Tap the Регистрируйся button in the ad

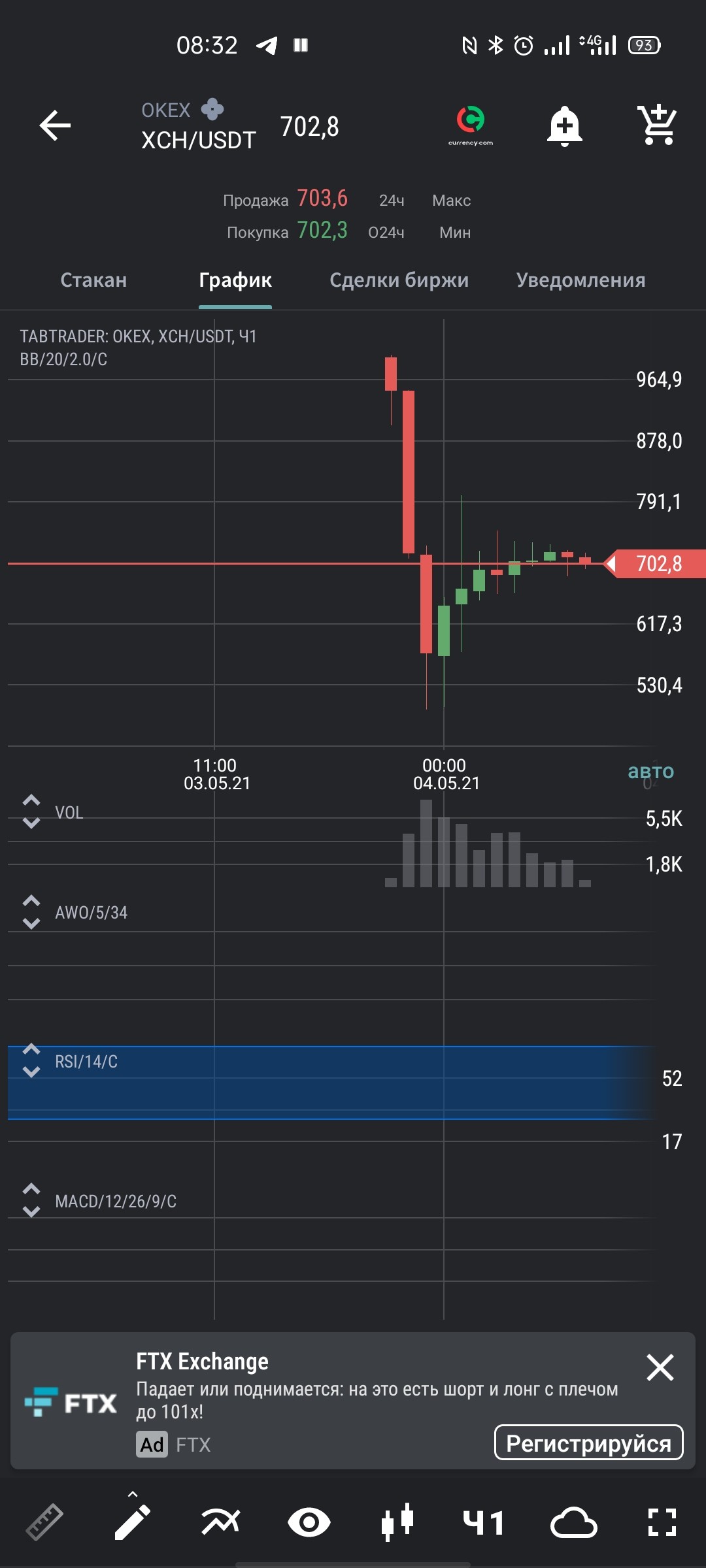[588, 1443]
